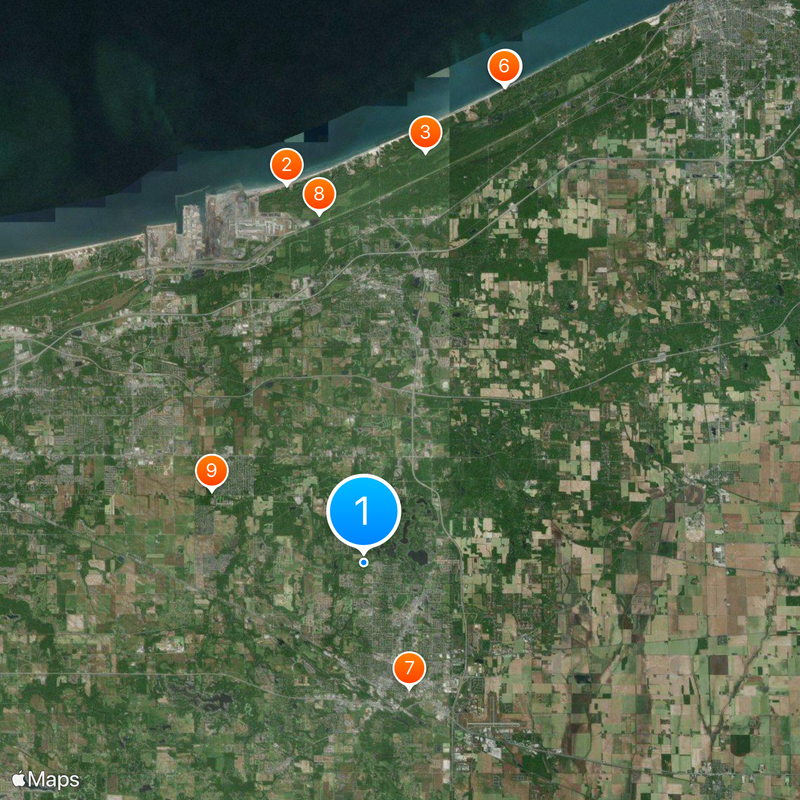Viewport: 800px width, 800px height.
Task: Tap the orange map pin numbered 2
Action: pos(287,165)
